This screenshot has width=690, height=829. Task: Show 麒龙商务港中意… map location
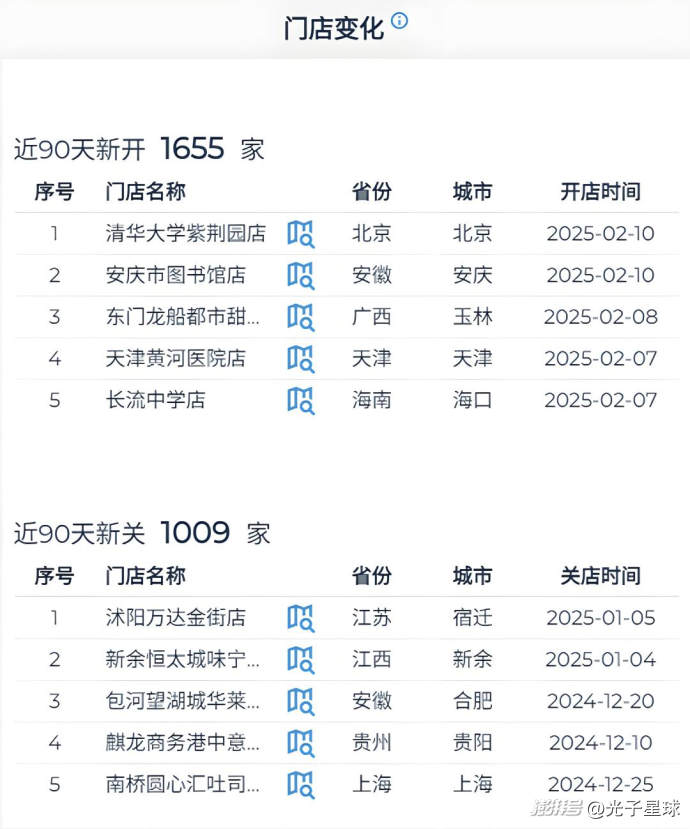(300, 743)
